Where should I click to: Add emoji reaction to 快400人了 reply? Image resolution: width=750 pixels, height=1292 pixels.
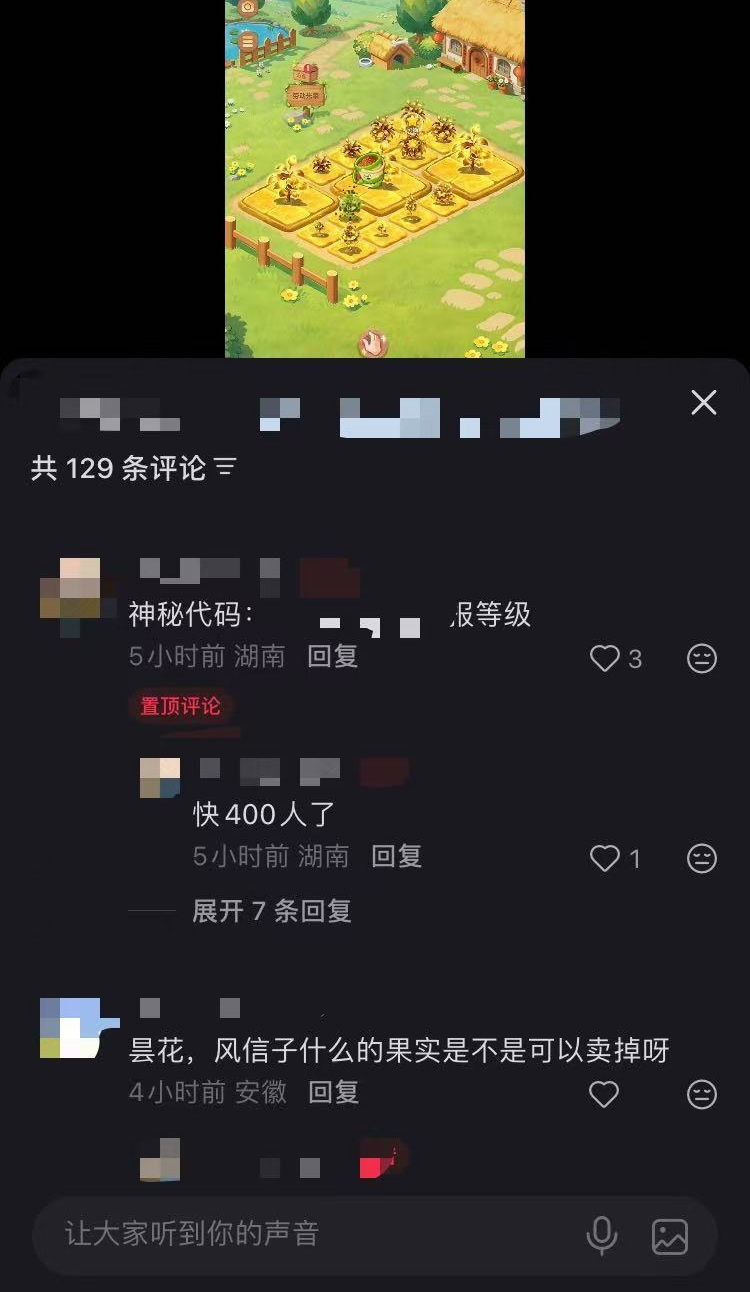(x=702, y=858)
